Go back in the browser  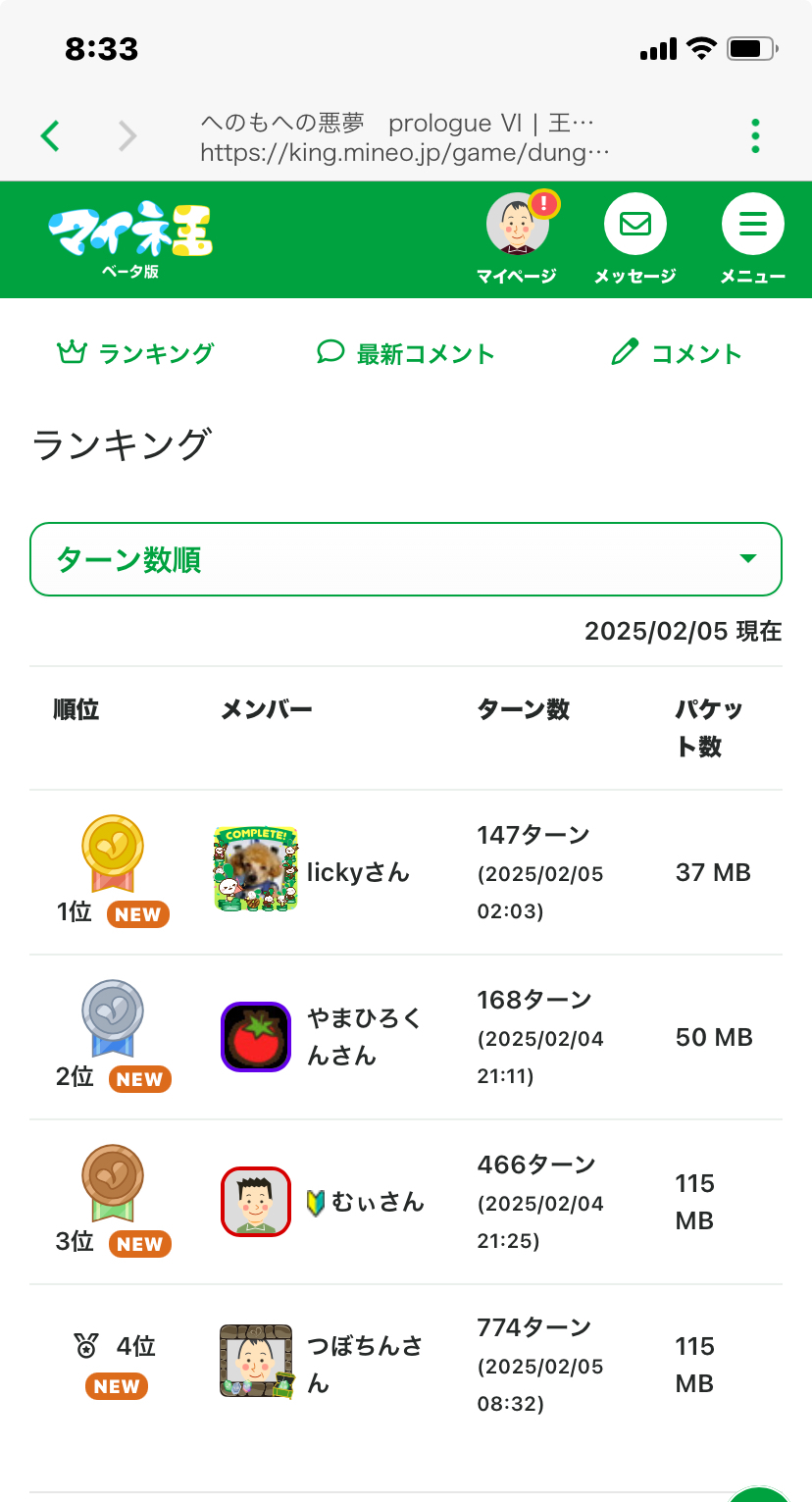click(51, 135)
